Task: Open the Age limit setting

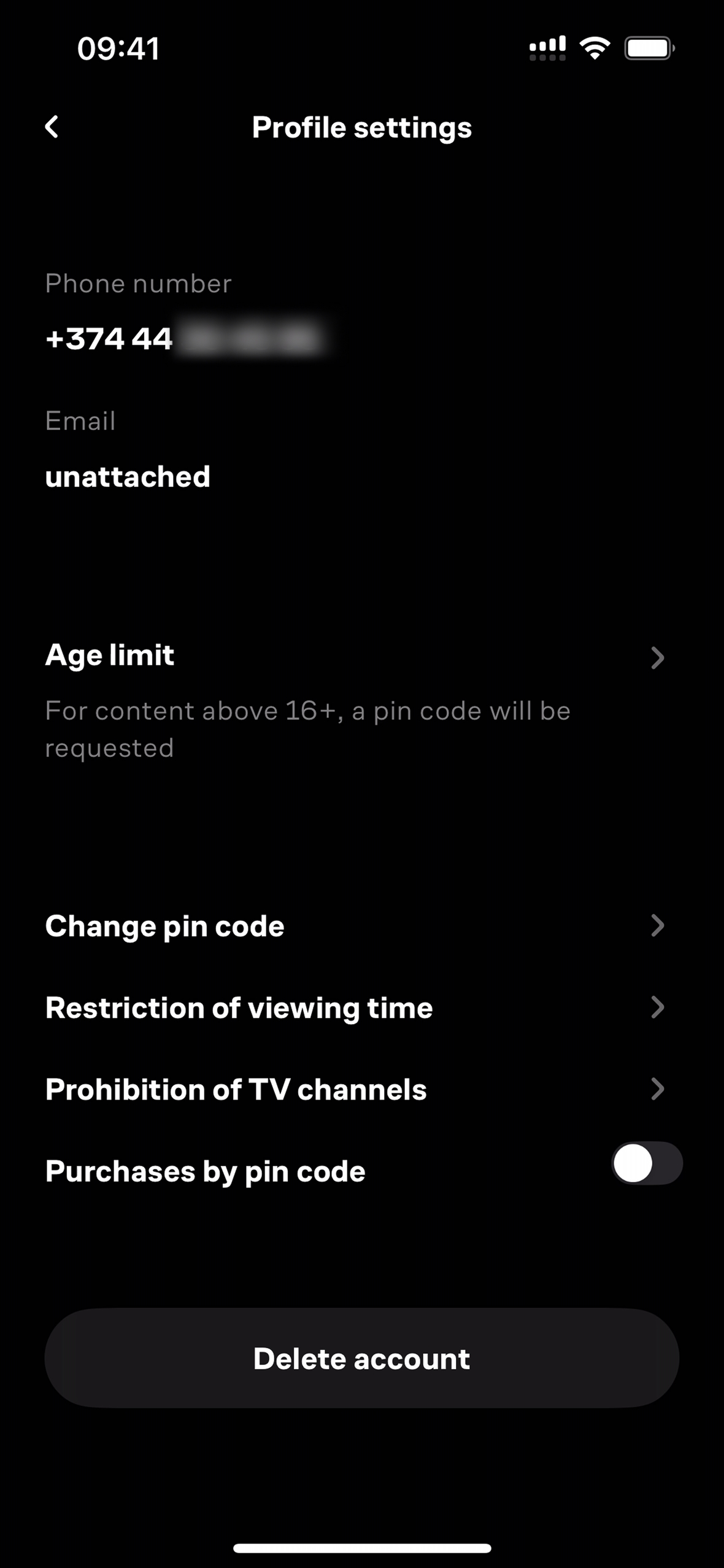Action: click(355, 657)
